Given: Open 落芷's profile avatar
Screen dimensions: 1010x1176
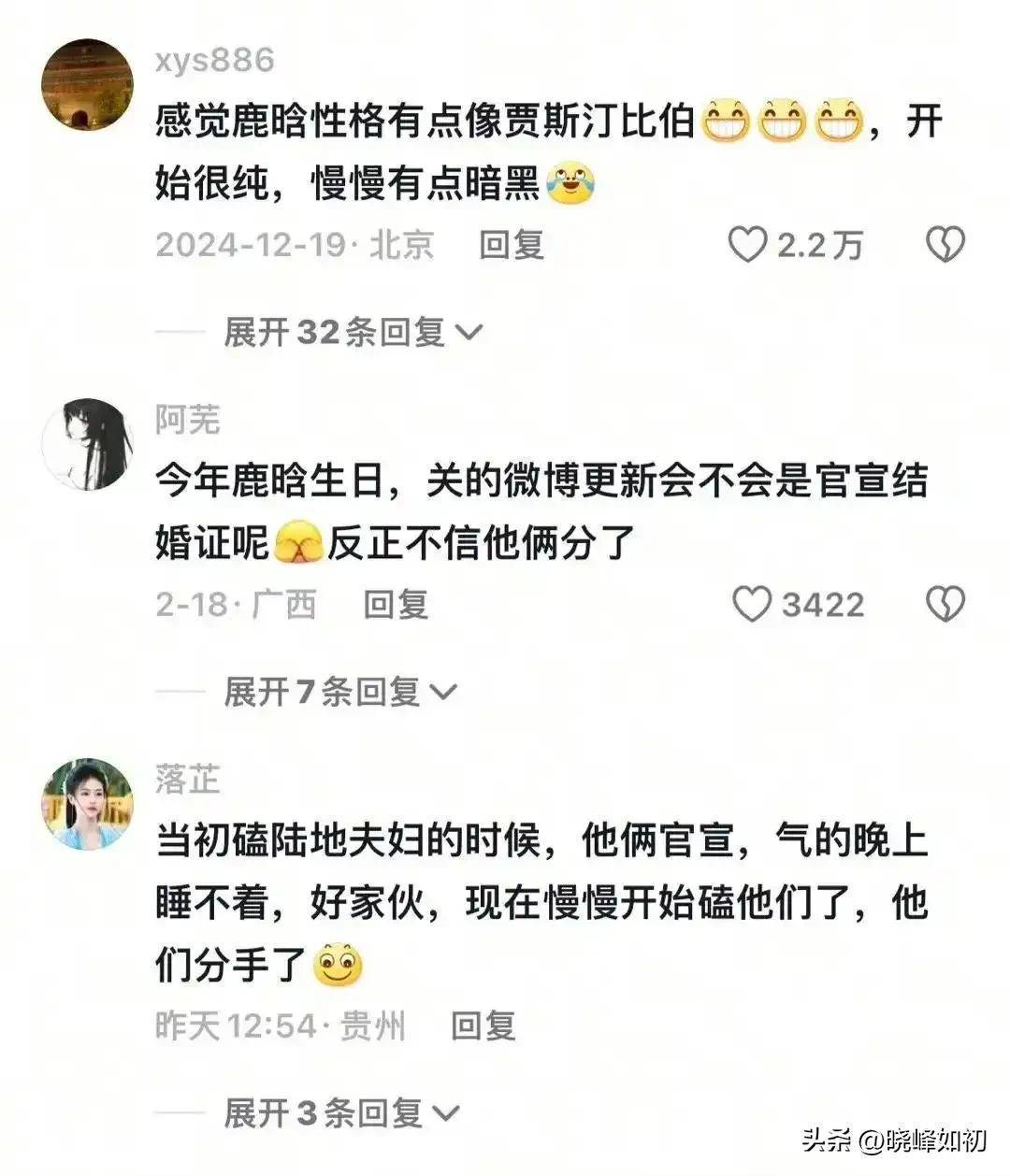Looking at the screenshot, I should pos(88,804).
